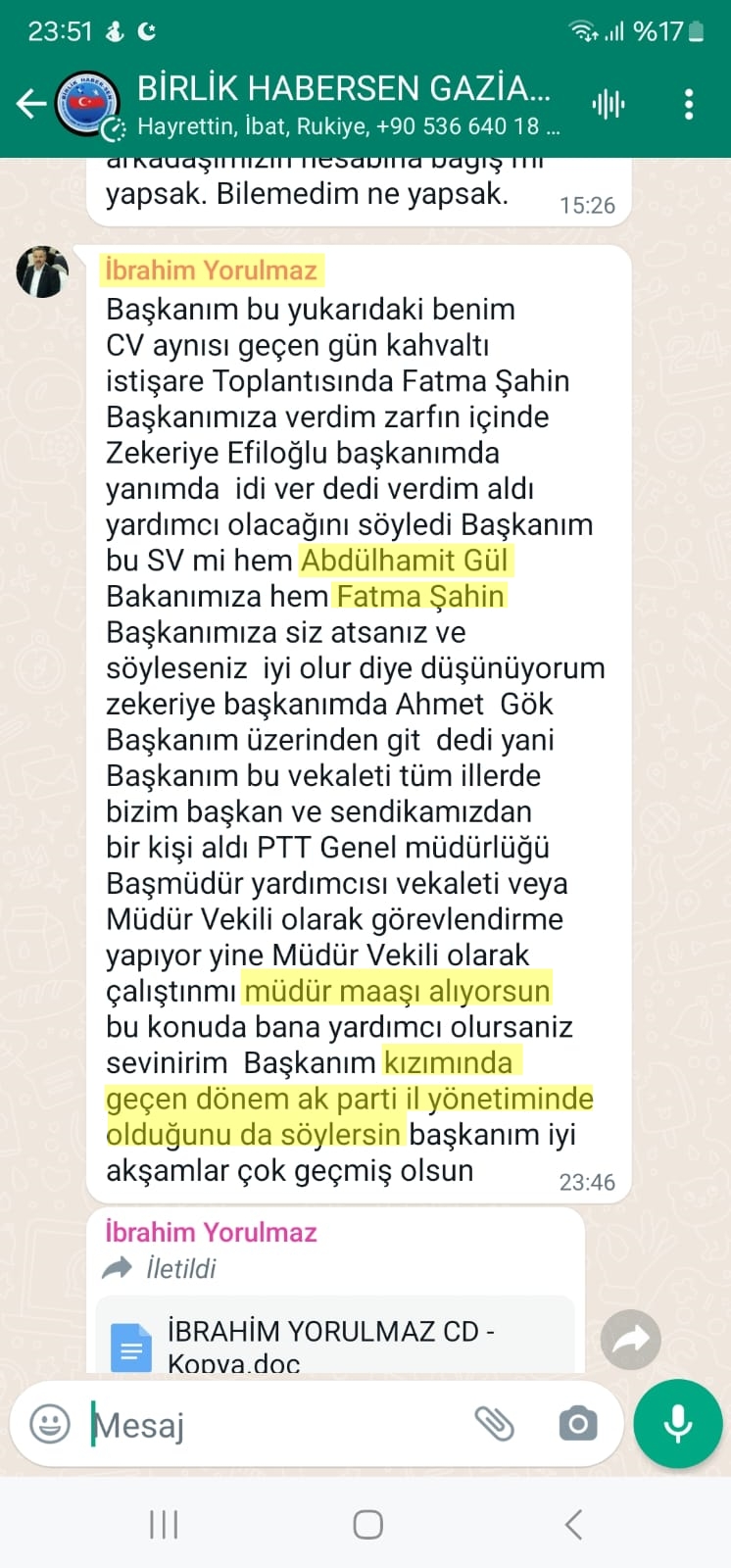Join the group voice chat

[609, 104]
